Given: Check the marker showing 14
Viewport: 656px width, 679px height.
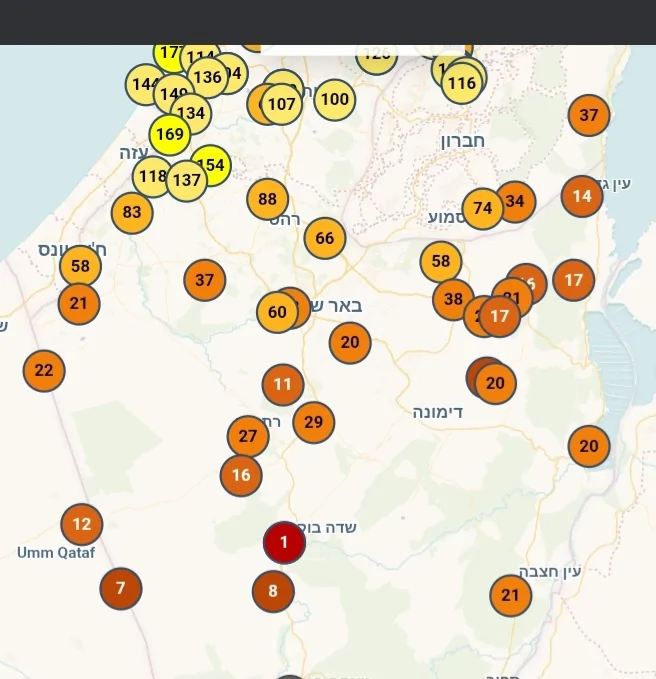Looking at the screenshot, I should (582, 196).
